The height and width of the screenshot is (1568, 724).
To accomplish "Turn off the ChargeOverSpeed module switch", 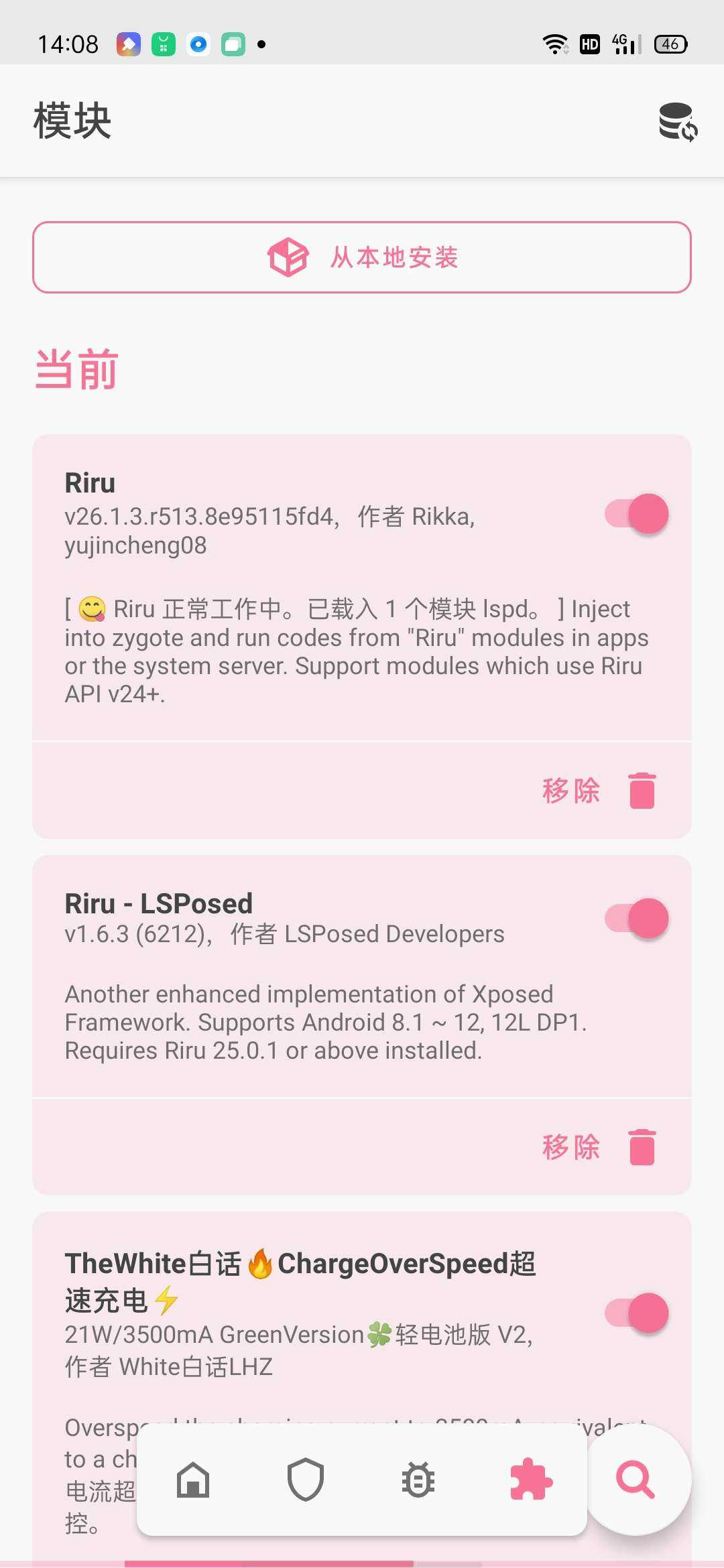I will coord(636,1313).
